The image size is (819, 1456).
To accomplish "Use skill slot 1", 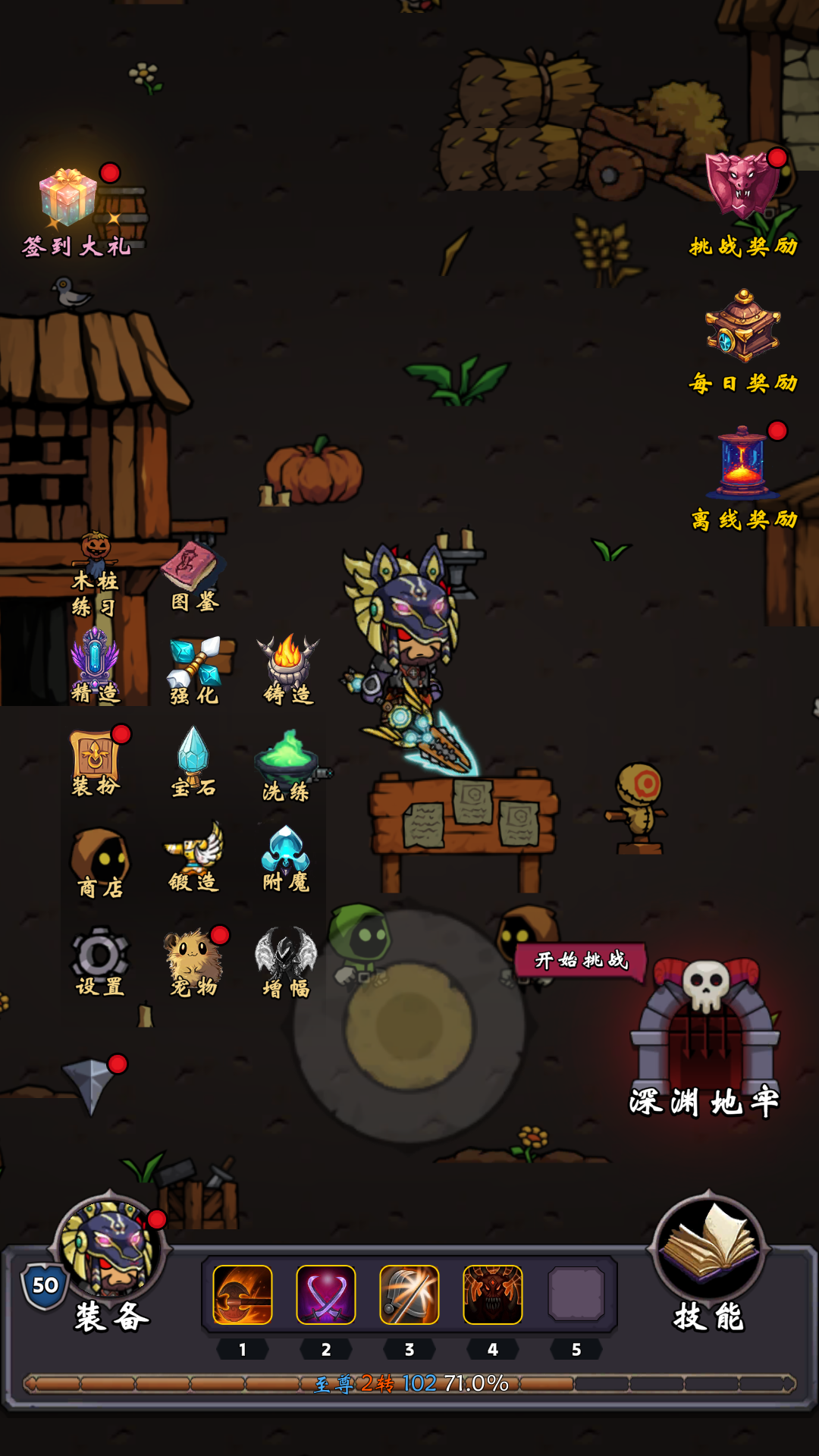I will (x=243, y=1294).
